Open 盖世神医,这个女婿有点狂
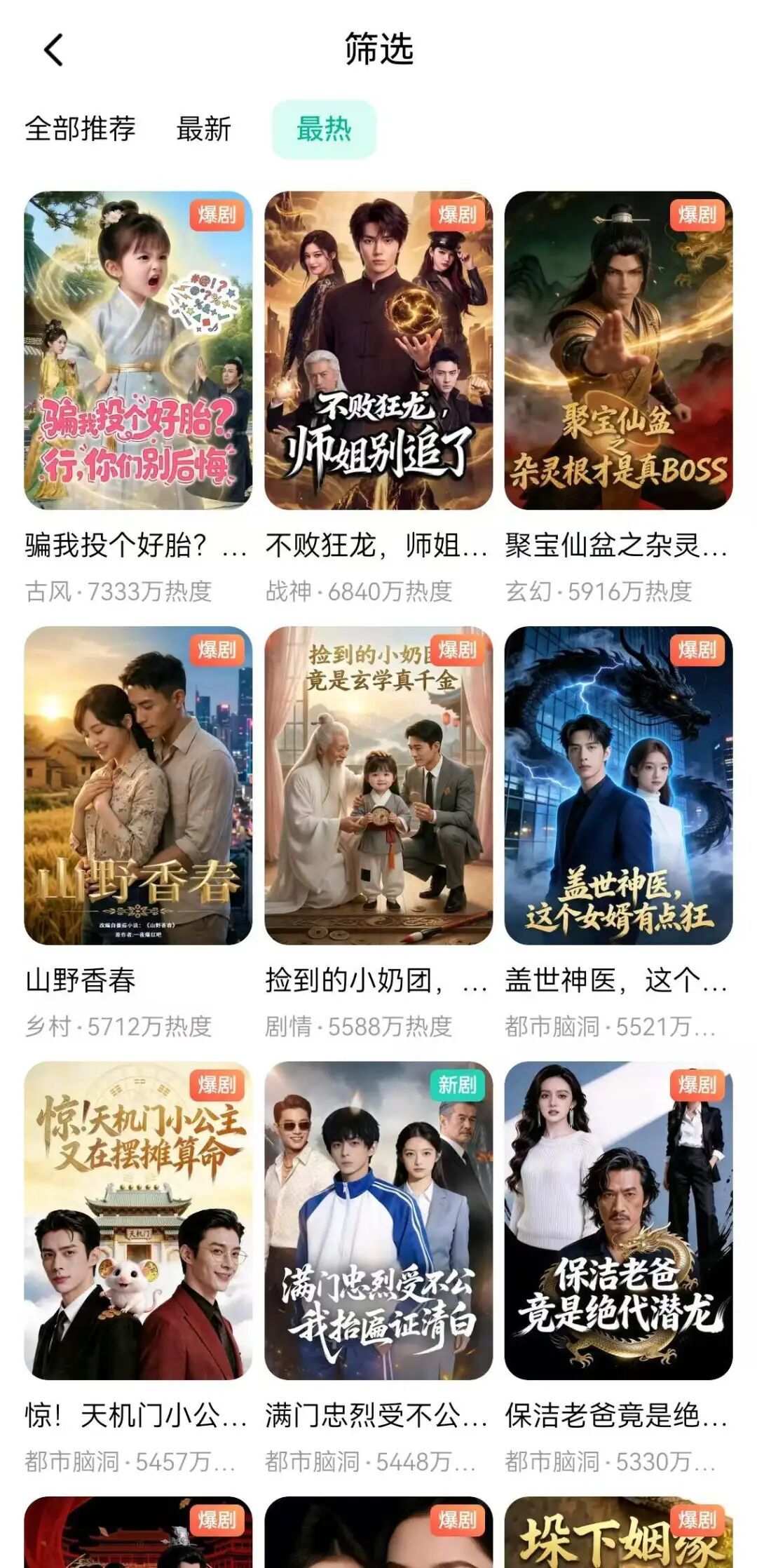 coord(618,785)
